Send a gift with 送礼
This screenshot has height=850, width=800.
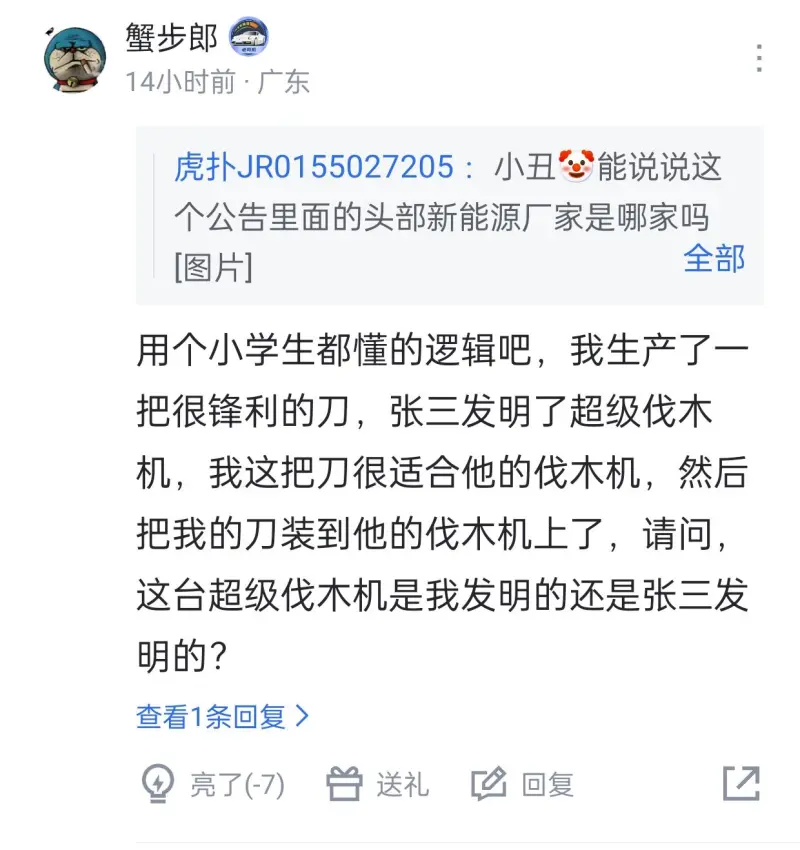coord(378,785)
